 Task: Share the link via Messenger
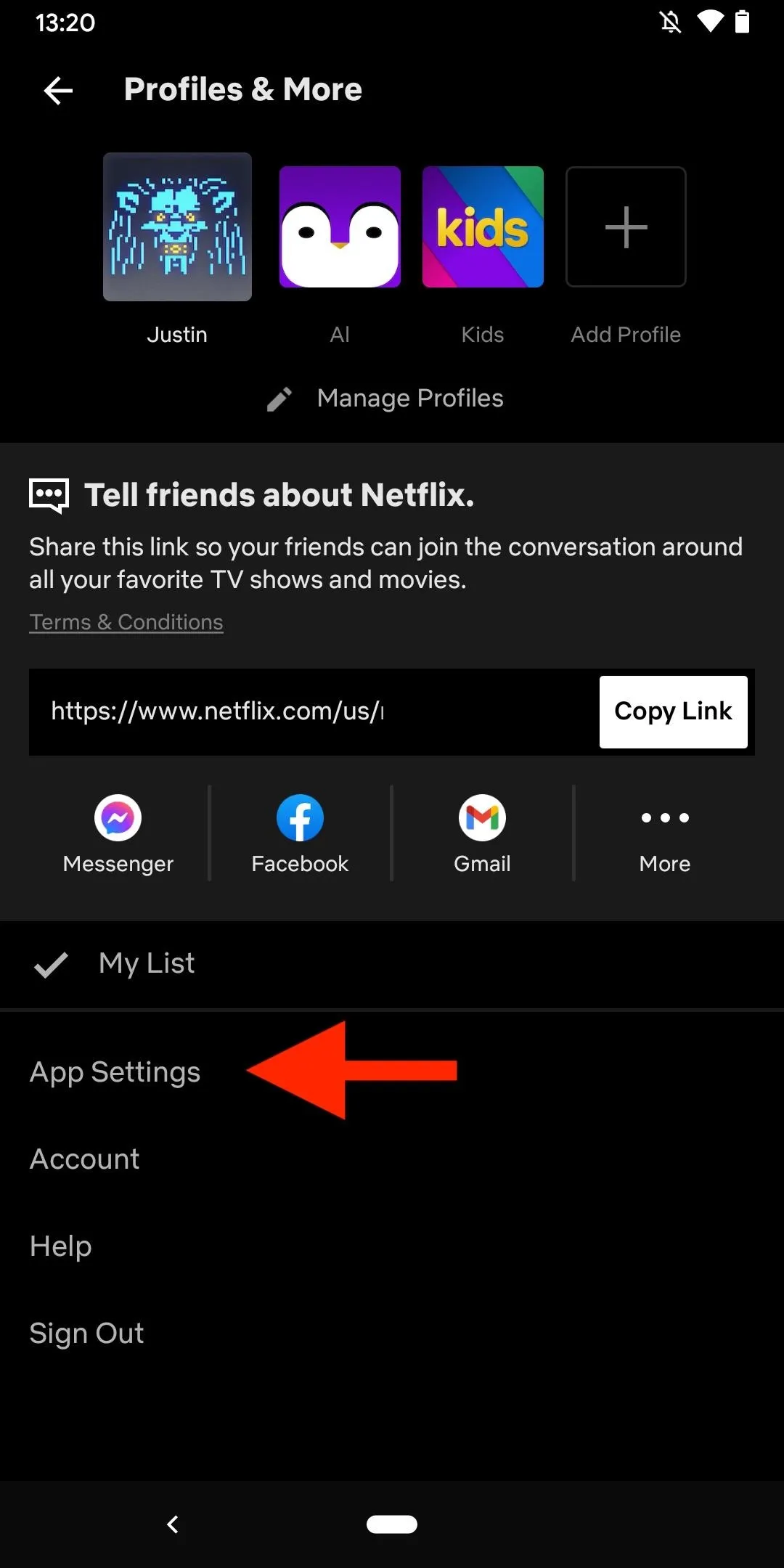118,834
